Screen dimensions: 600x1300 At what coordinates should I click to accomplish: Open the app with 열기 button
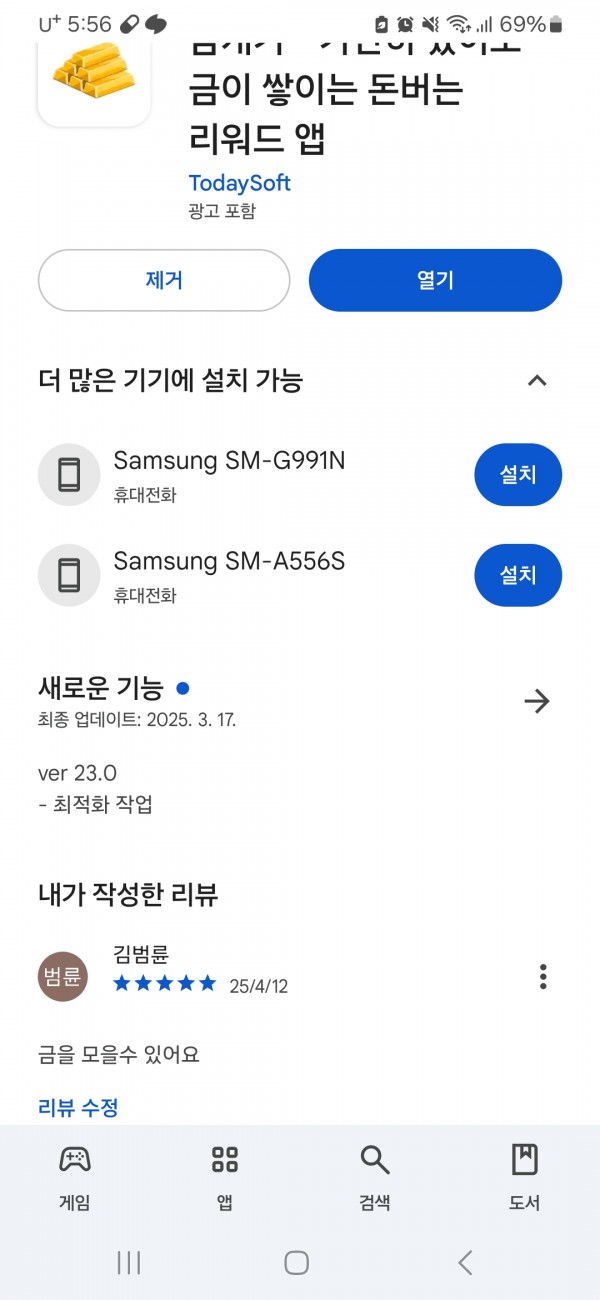click(435, 281)
